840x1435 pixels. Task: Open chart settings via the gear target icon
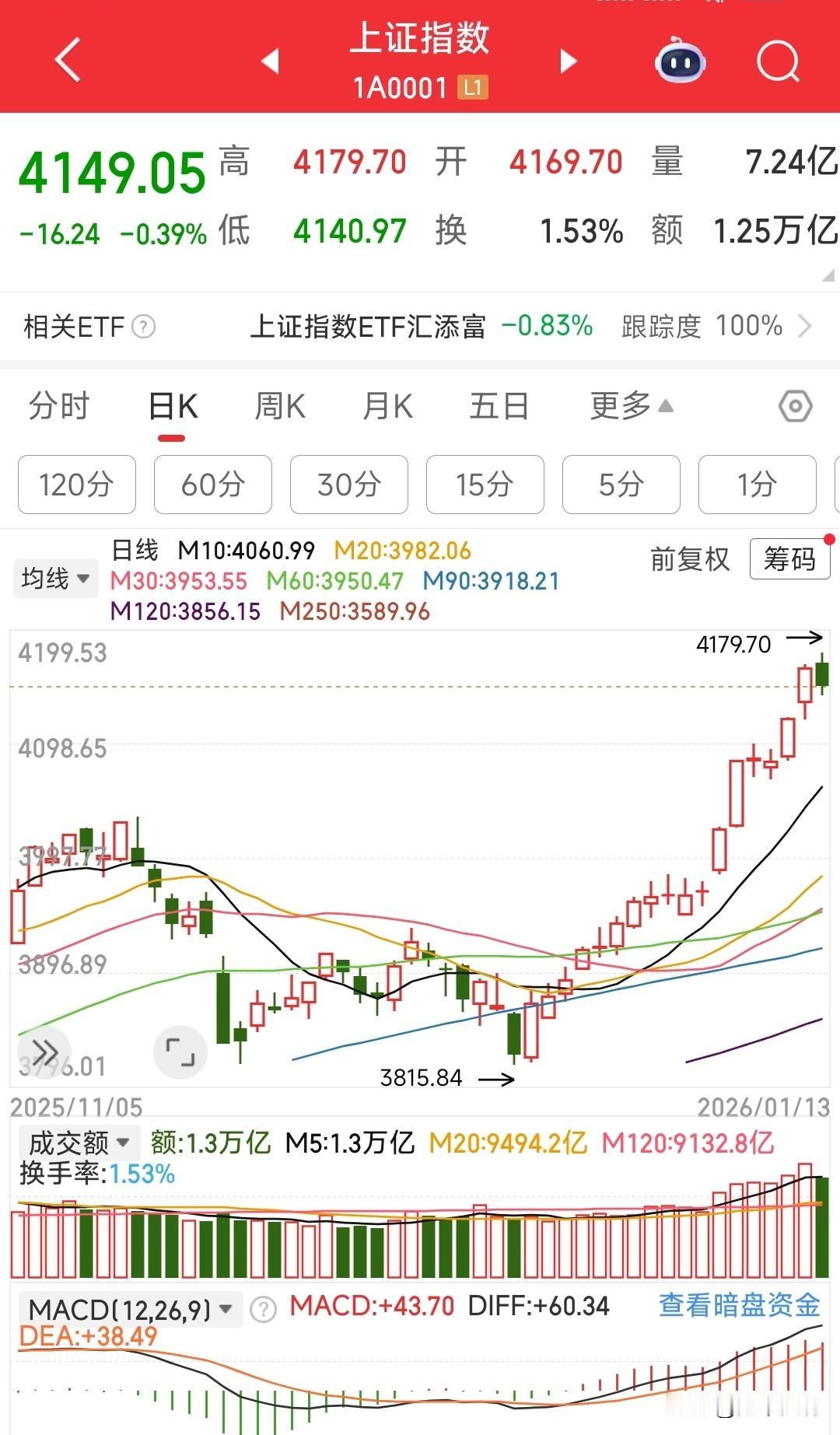796,405
